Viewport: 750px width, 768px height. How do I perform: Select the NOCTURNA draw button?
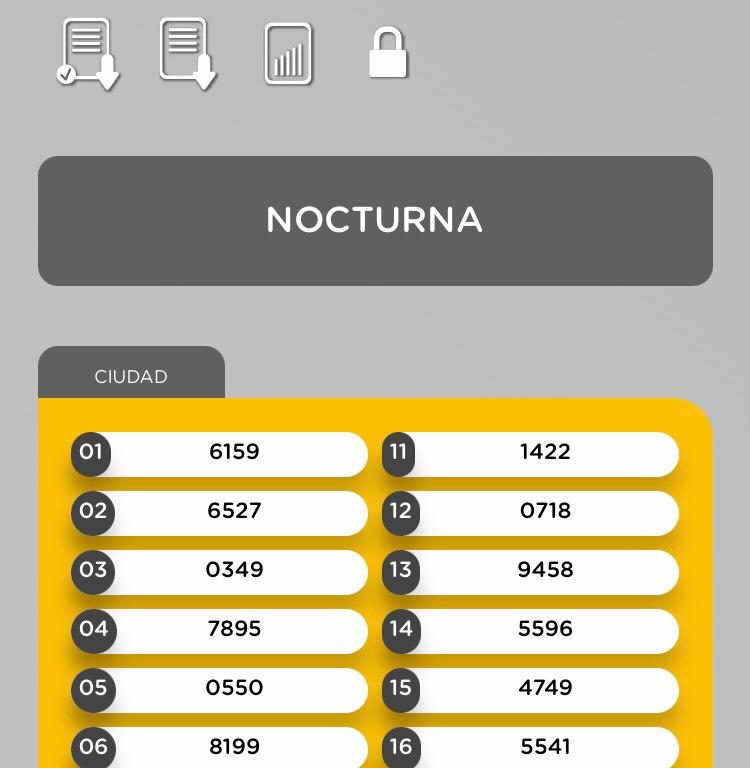point(375,221)
